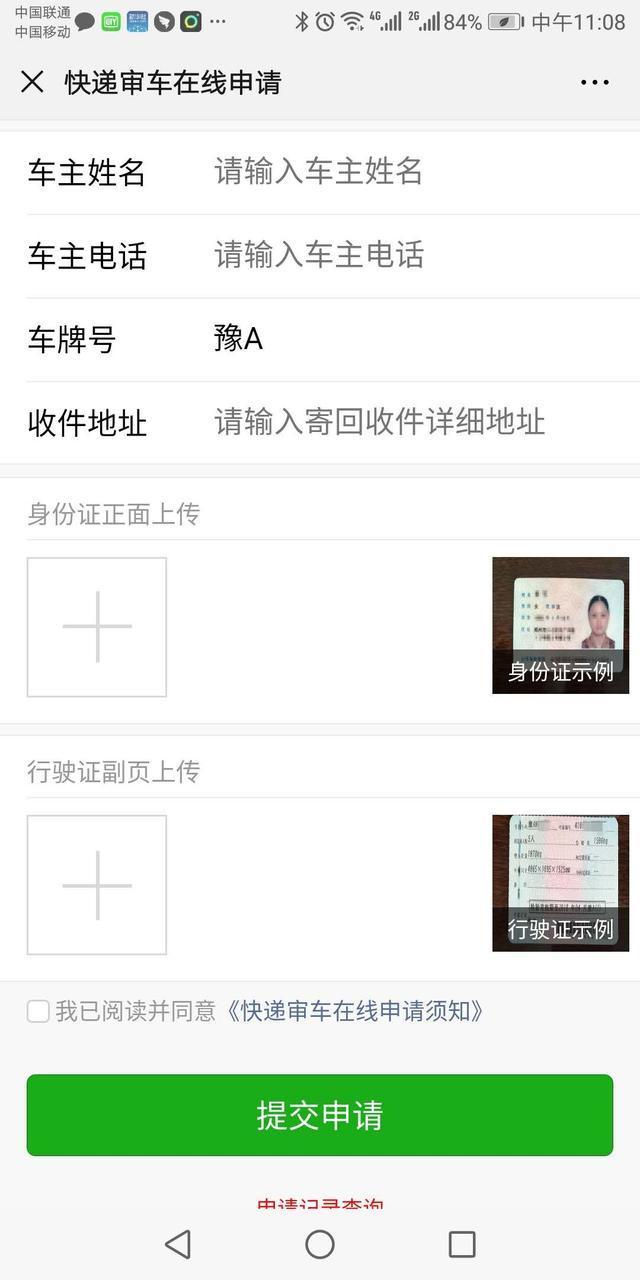Check the 我已阅读并同意 checkbox
This screenshot has width=640, height=1280.
[x=38, y=1011]
